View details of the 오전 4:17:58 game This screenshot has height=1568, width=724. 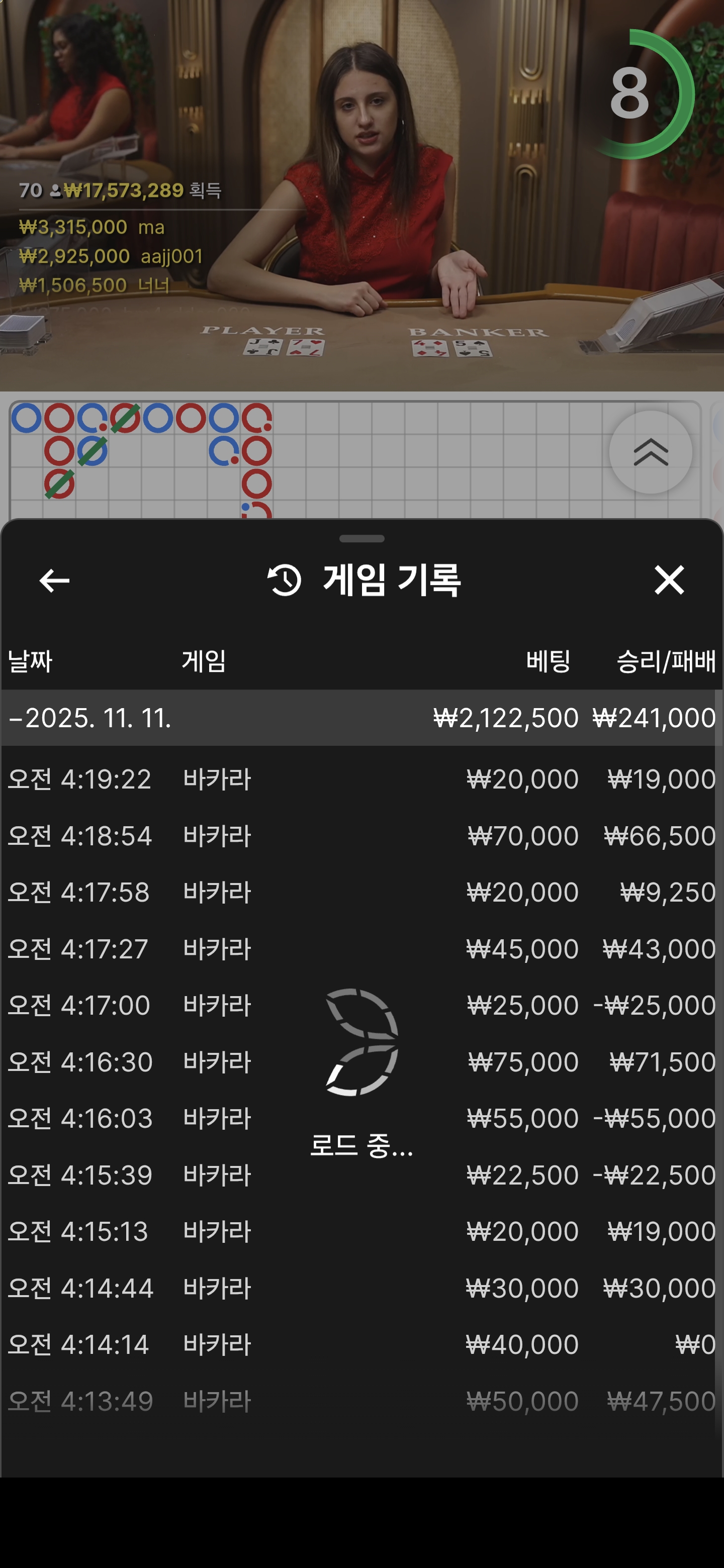point(361,893)
